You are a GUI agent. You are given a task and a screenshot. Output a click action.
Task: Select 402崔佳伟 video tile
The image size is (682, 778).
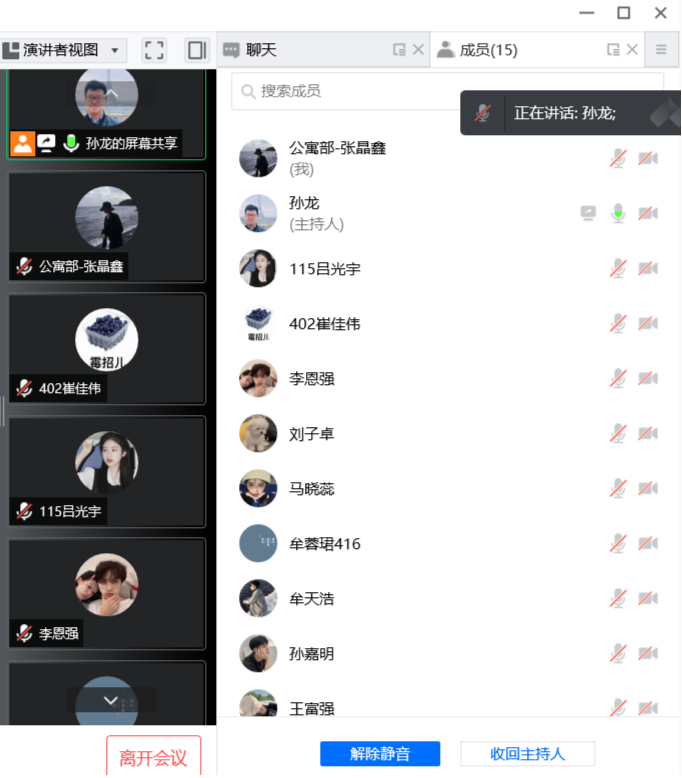[106, 348]
